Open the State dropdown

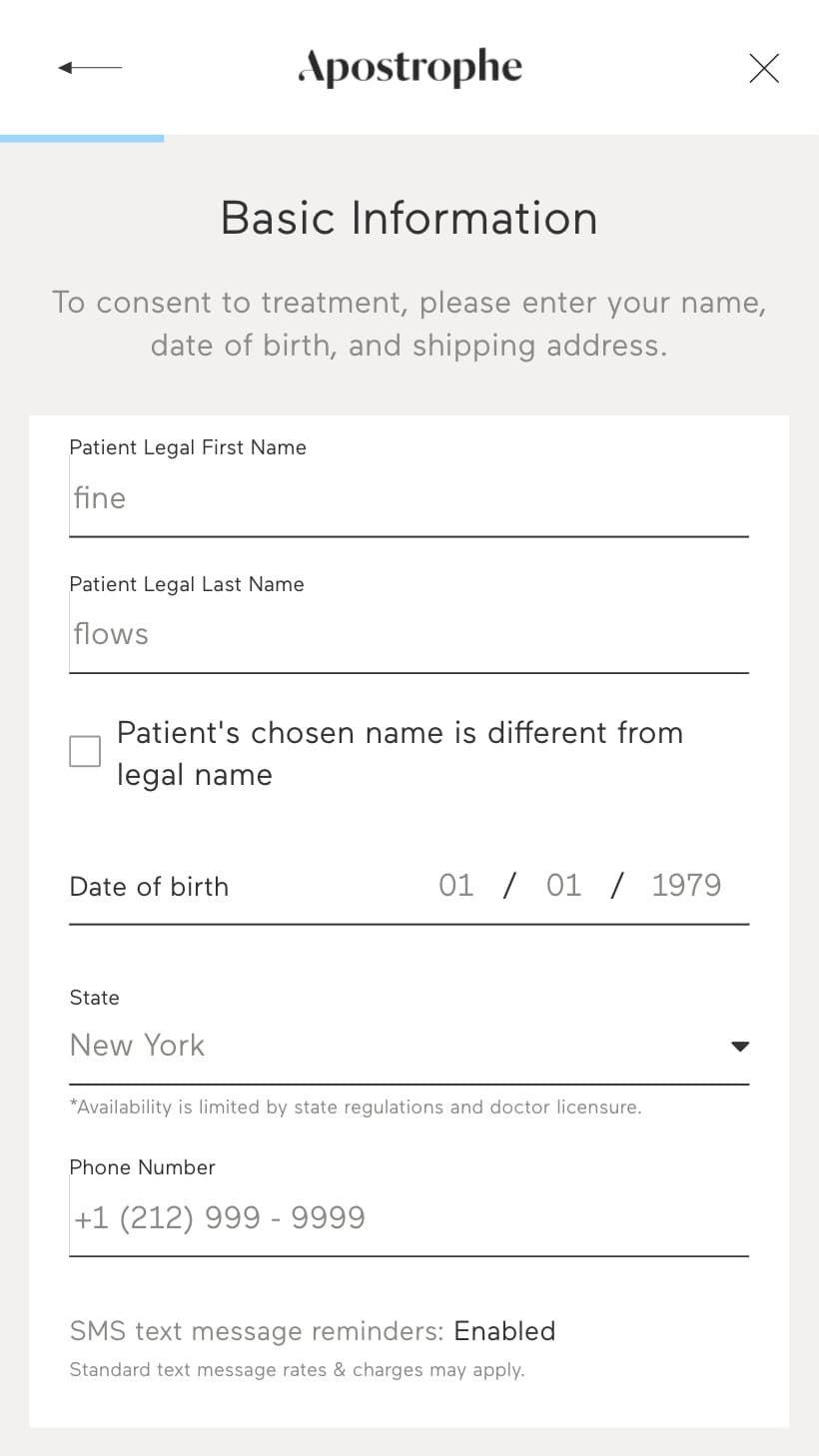[x=409, y=1046]
